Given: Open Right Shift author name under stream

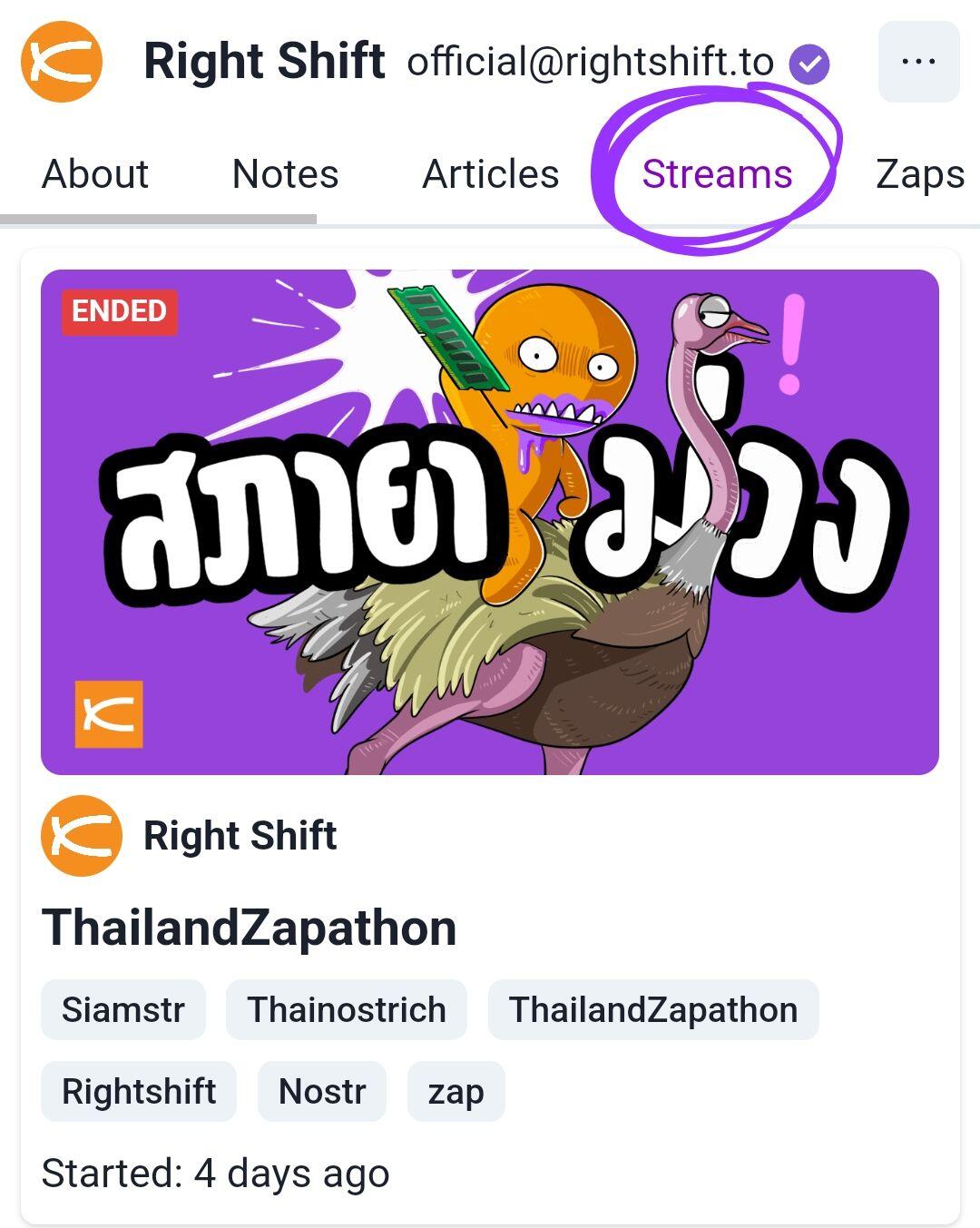Looking at the screenshot, I should coord(240,835).
